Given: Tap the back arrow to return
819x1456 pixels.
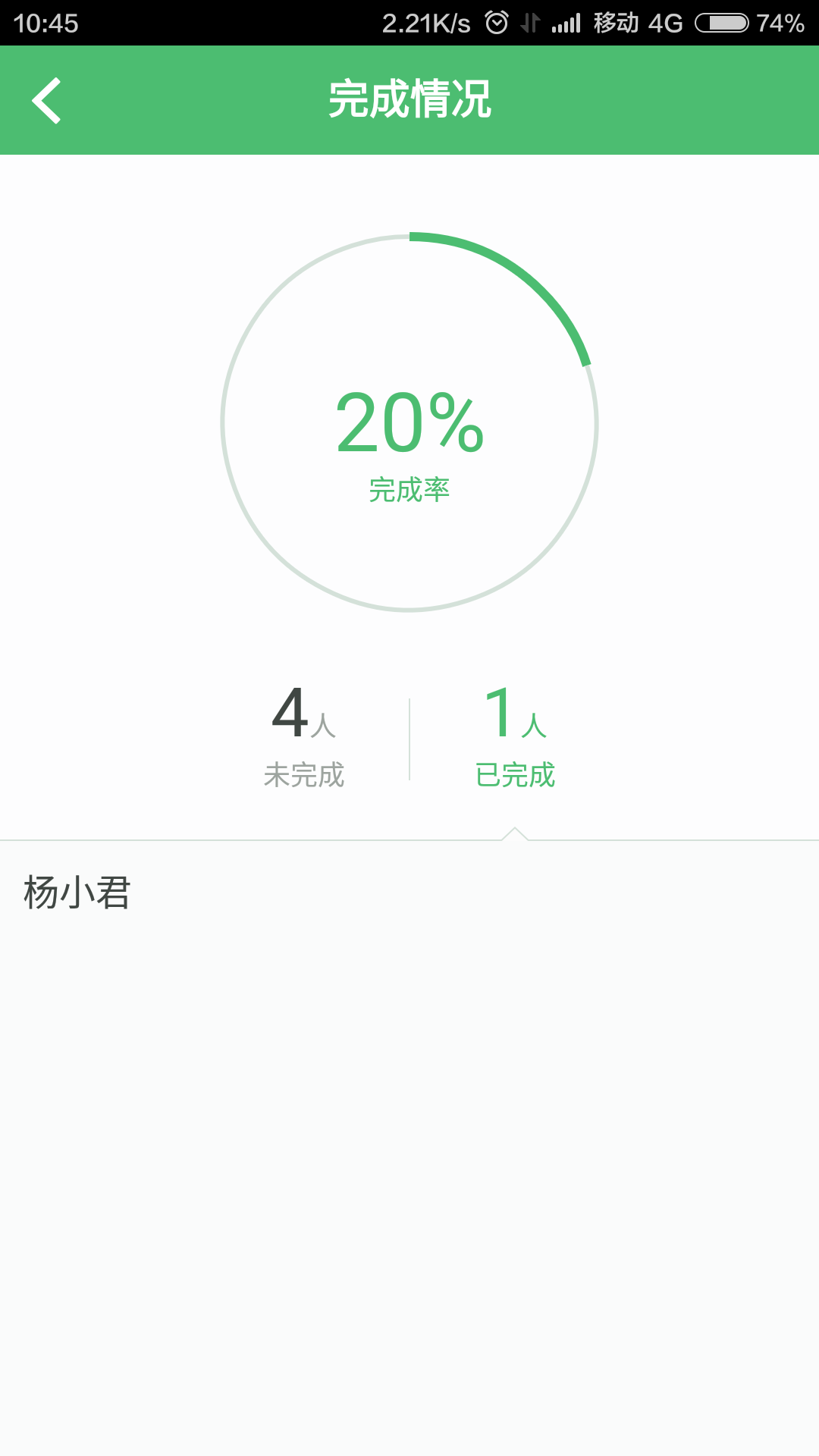Looking at the screenshot, I should pyautogui.click(x=47, y=101).
